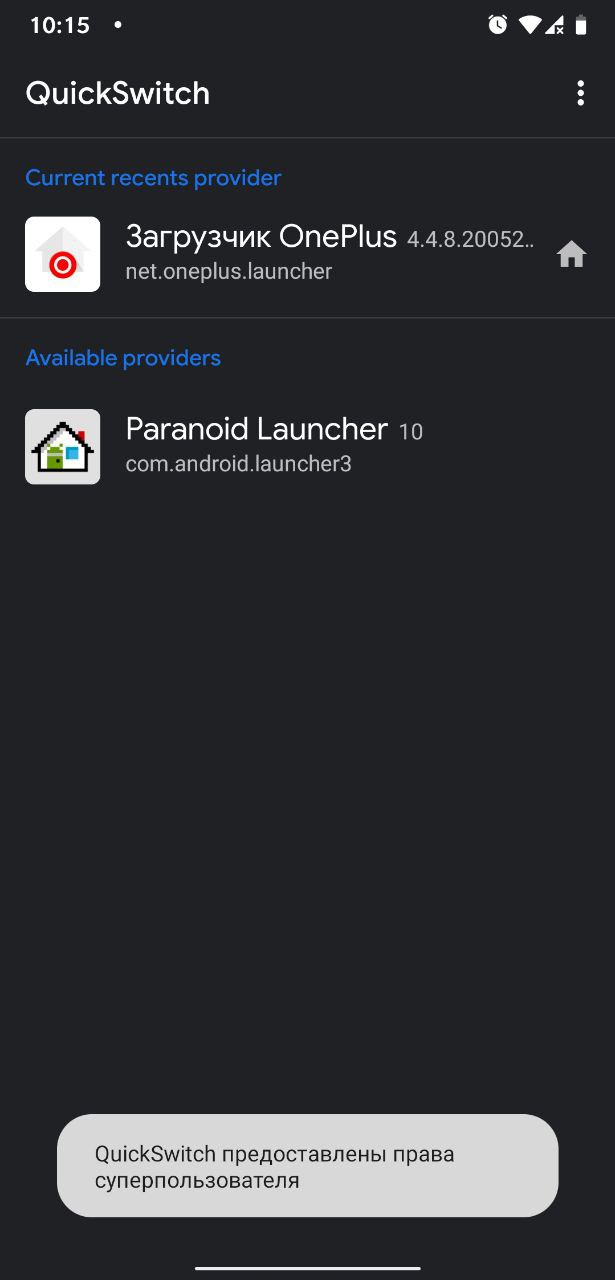Viewport: 615px width, 1280px height.
Task: Open the overflow menu
Action: click(x=580, y=94)
